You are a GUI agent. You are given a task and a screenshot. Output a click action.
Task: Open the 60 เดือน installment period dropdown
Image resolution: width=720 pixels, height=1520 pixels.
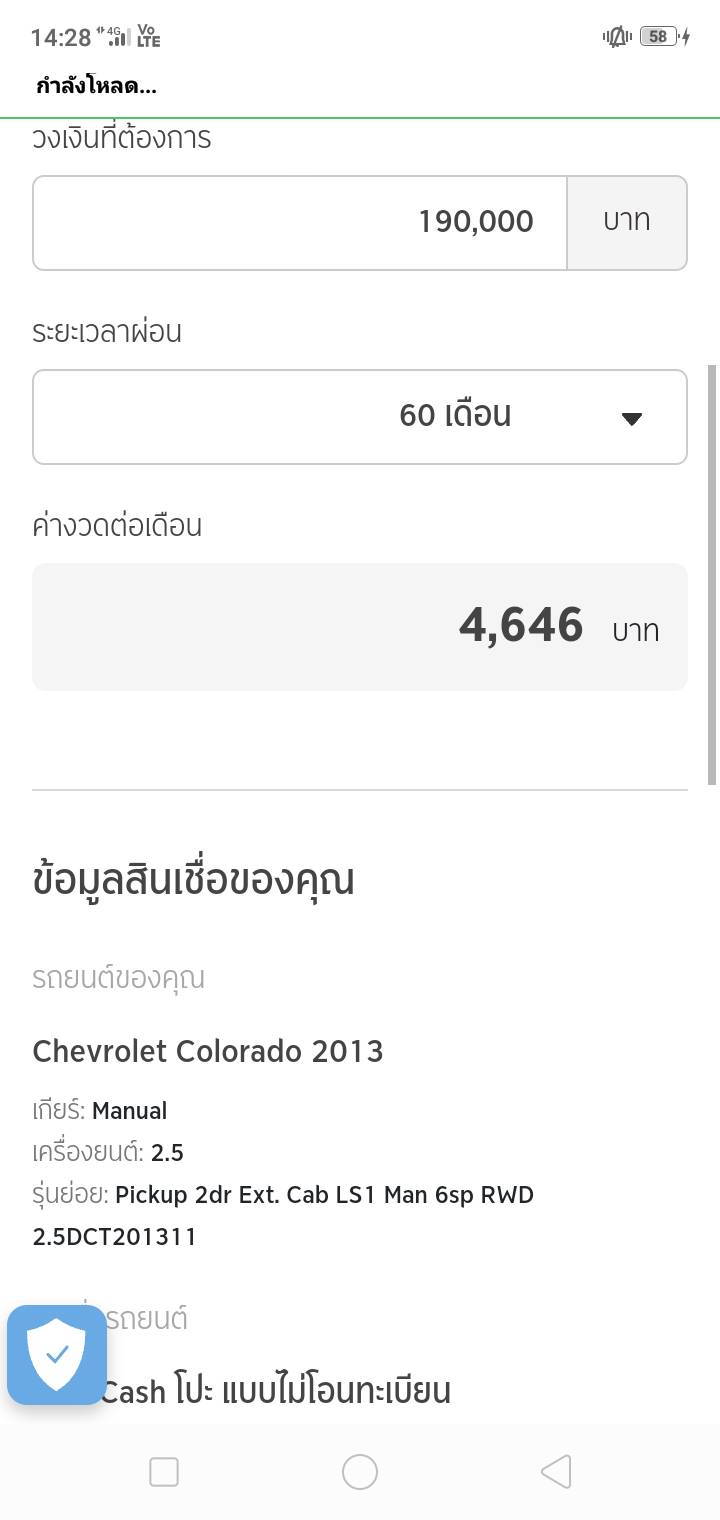[360, 417]
